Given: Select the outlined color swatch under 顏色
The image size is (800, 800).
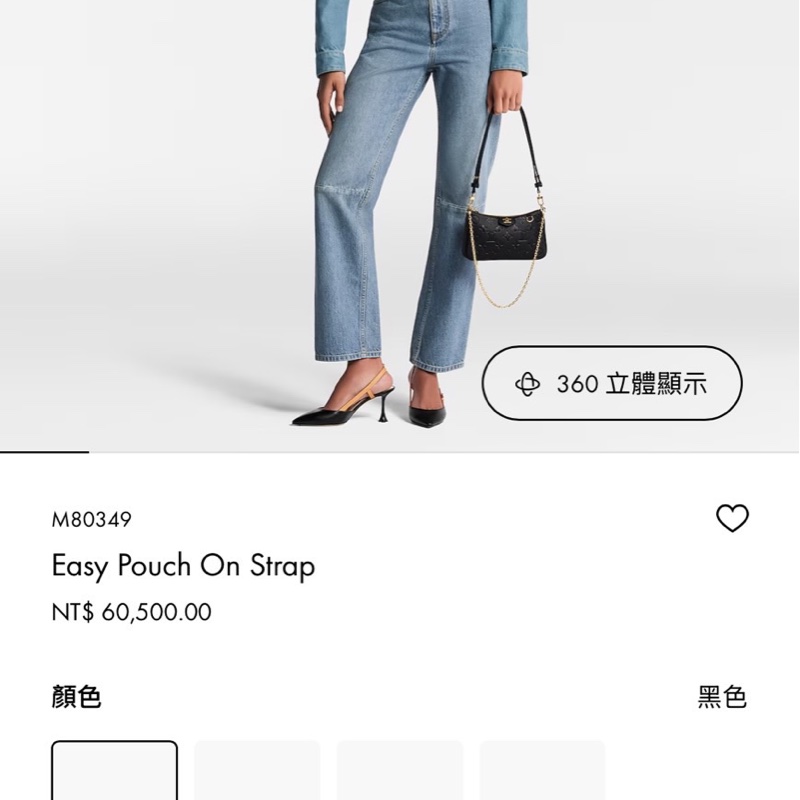Looking at the screenshot, I should click(x=115, y=771).
